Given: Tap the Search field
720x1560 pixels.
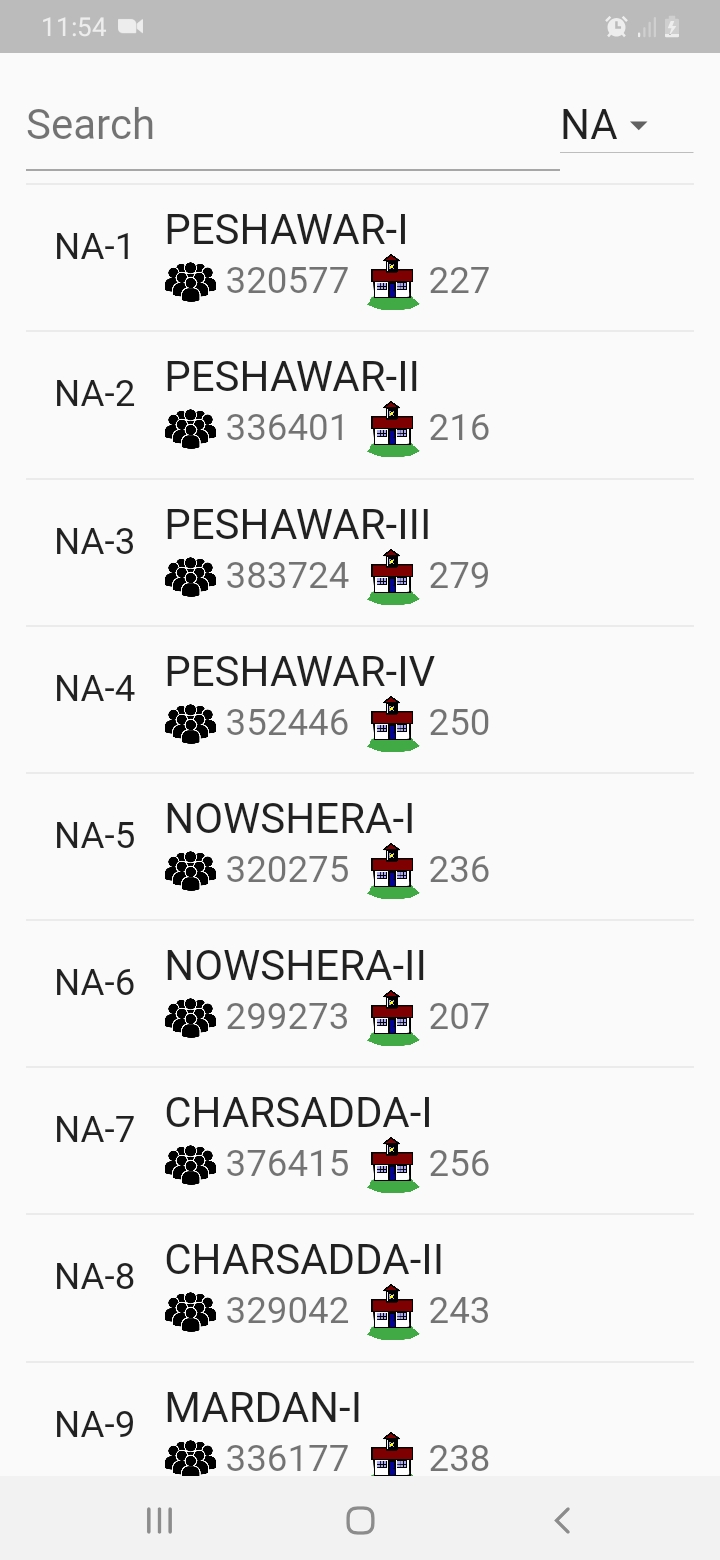Looking at the screenshot, I should pos(290,126).
